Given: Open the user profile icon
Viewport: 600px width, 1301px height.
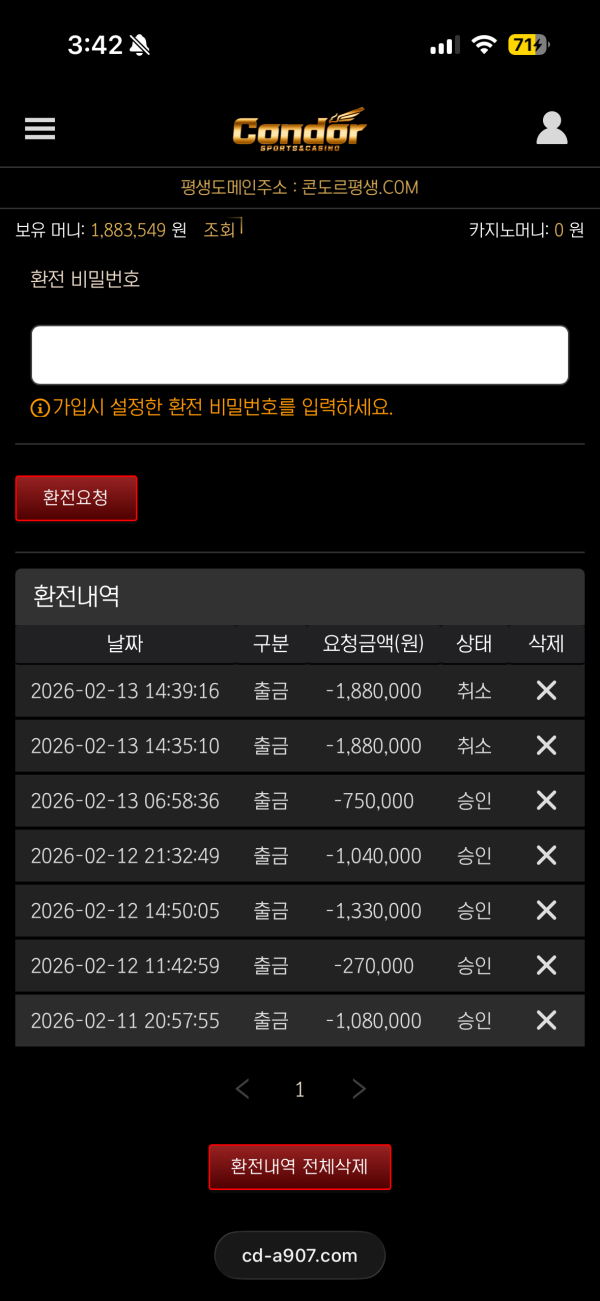Looking at the screenshot, I should click(x=552, y=128).
